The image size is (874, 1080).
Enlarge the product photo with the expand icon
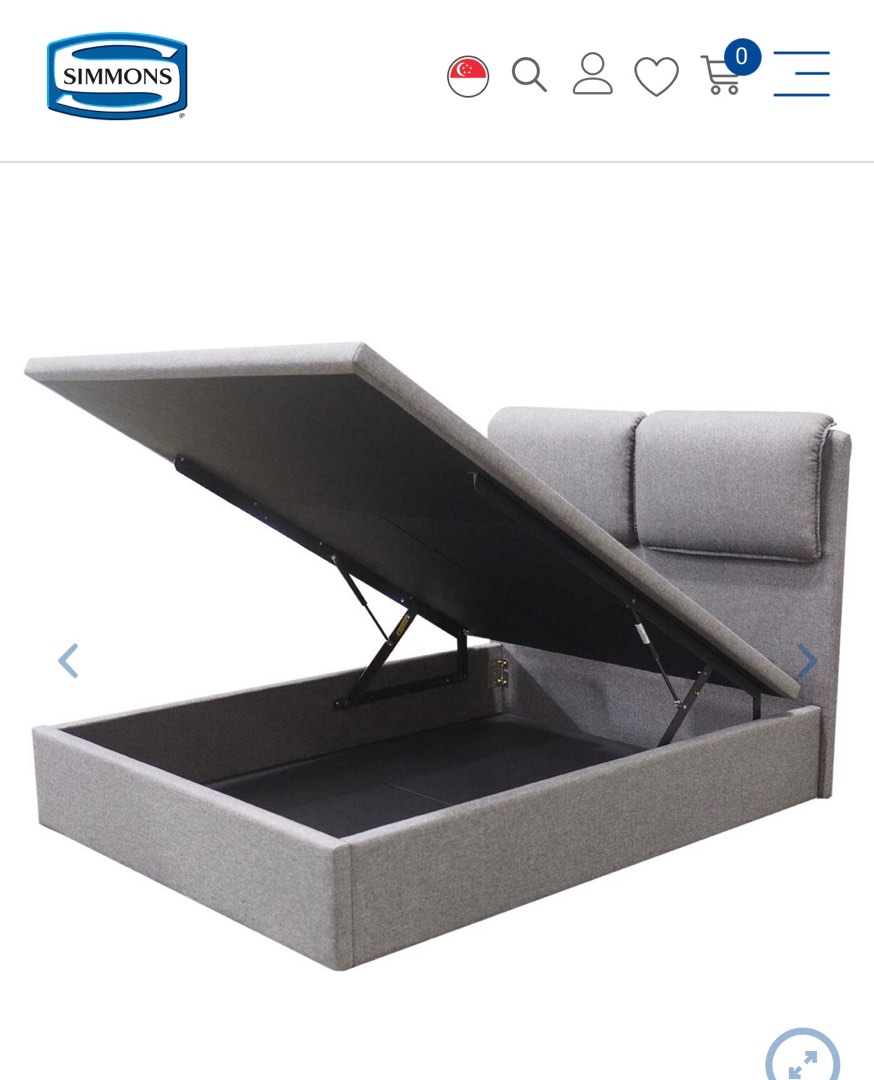point(801,1062)
